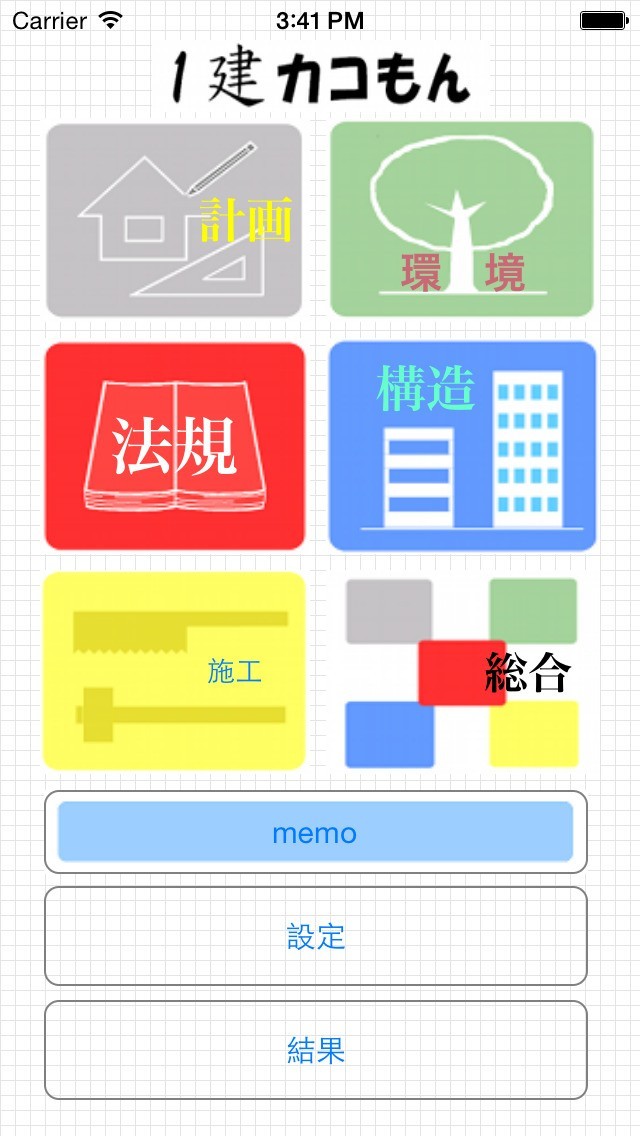Open the blue 構造 buildings tile
Screen dimensions: 640x1136
(x=462, y=446)
